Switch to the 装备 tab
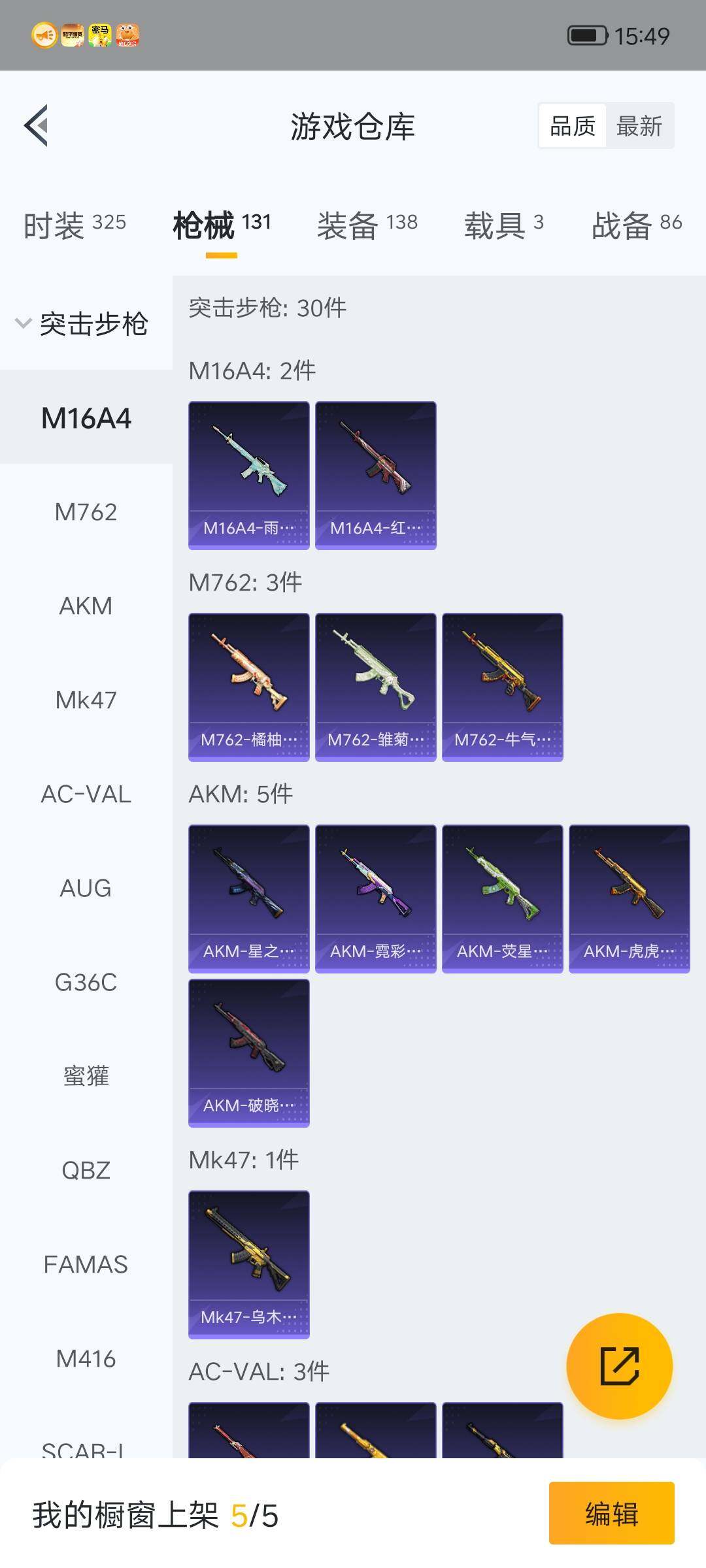The image size is (706, 1568). click(367, 225)
